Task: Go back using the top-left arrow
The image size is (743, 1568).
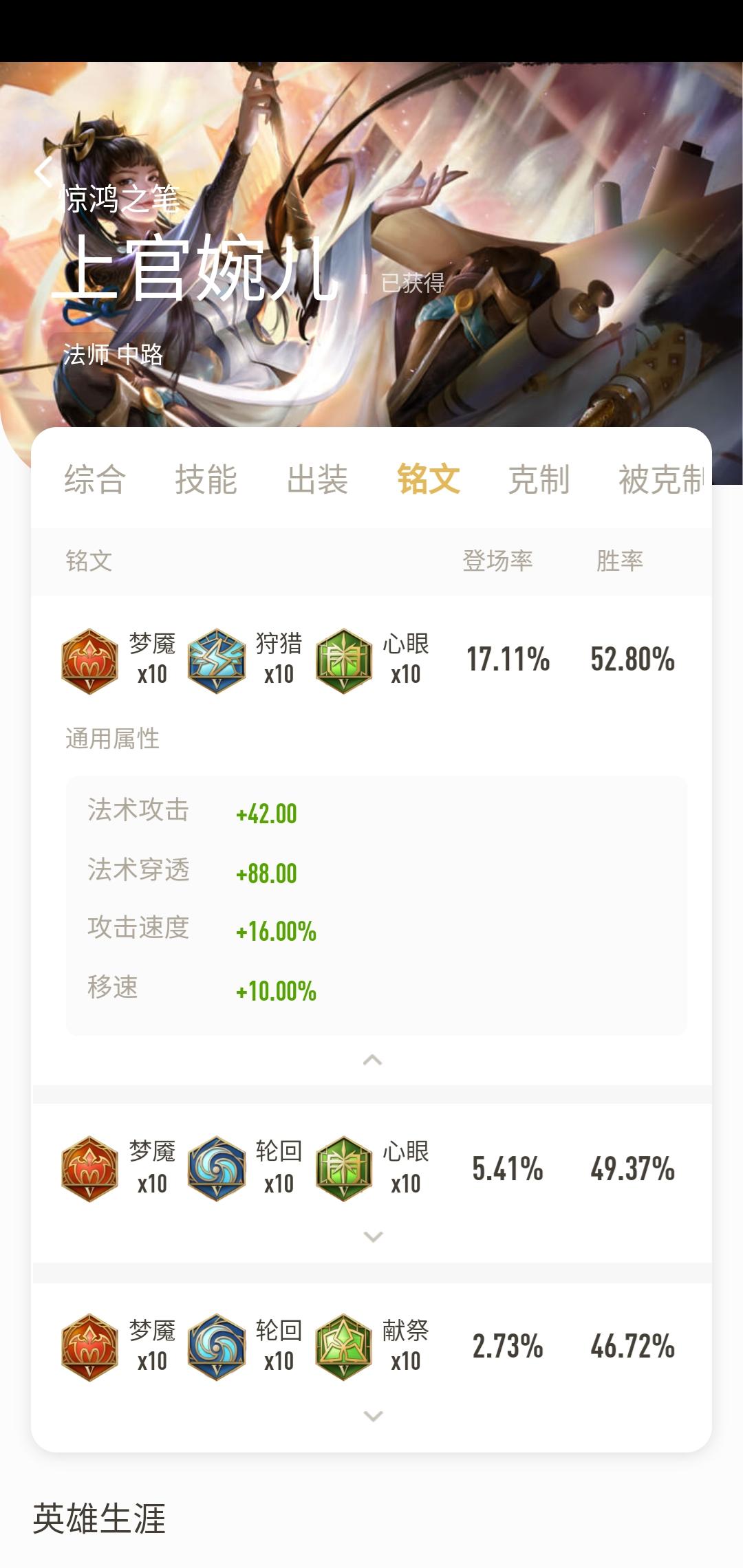Action: (44, 171)
